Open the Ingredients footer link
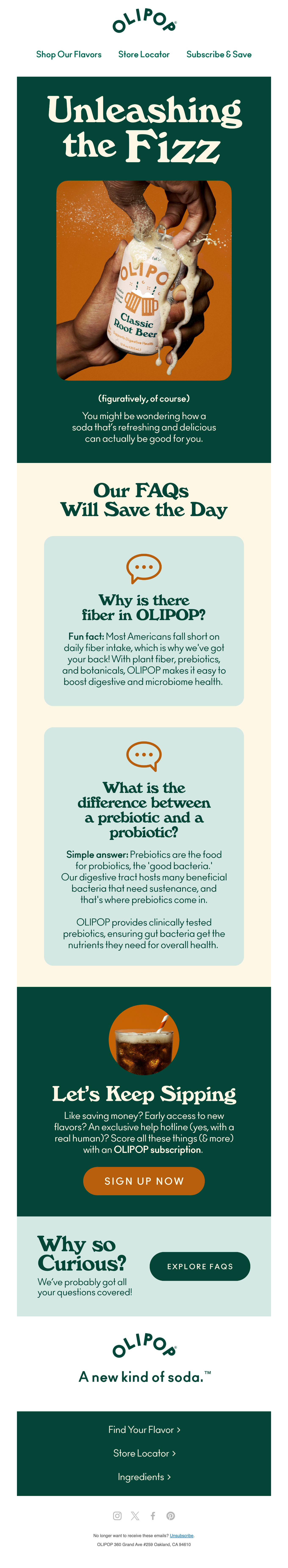Screen dimensions: 288x1568 pyautogui.click(x=144, y=1477)
